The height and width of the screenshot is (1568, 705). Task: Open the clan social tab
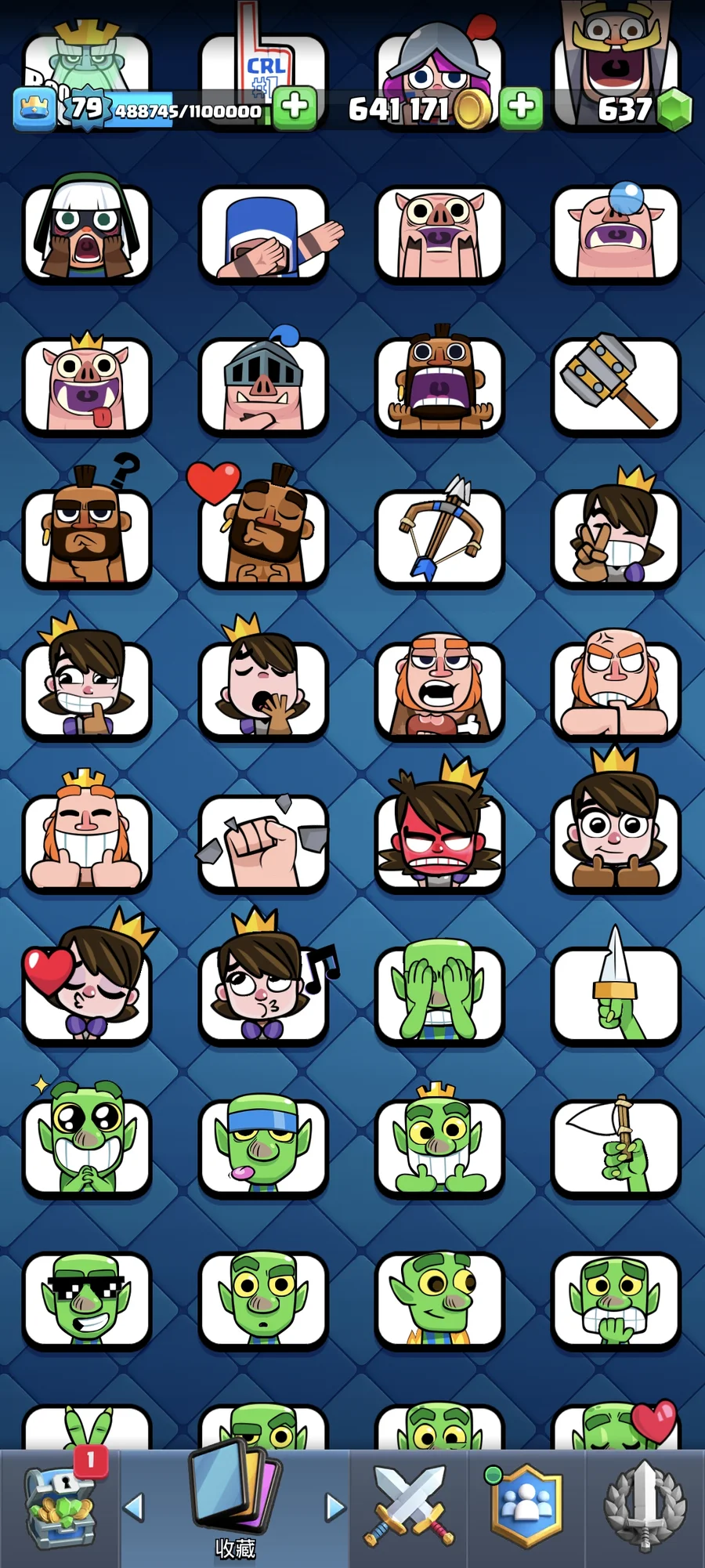tap(526, 1508)
